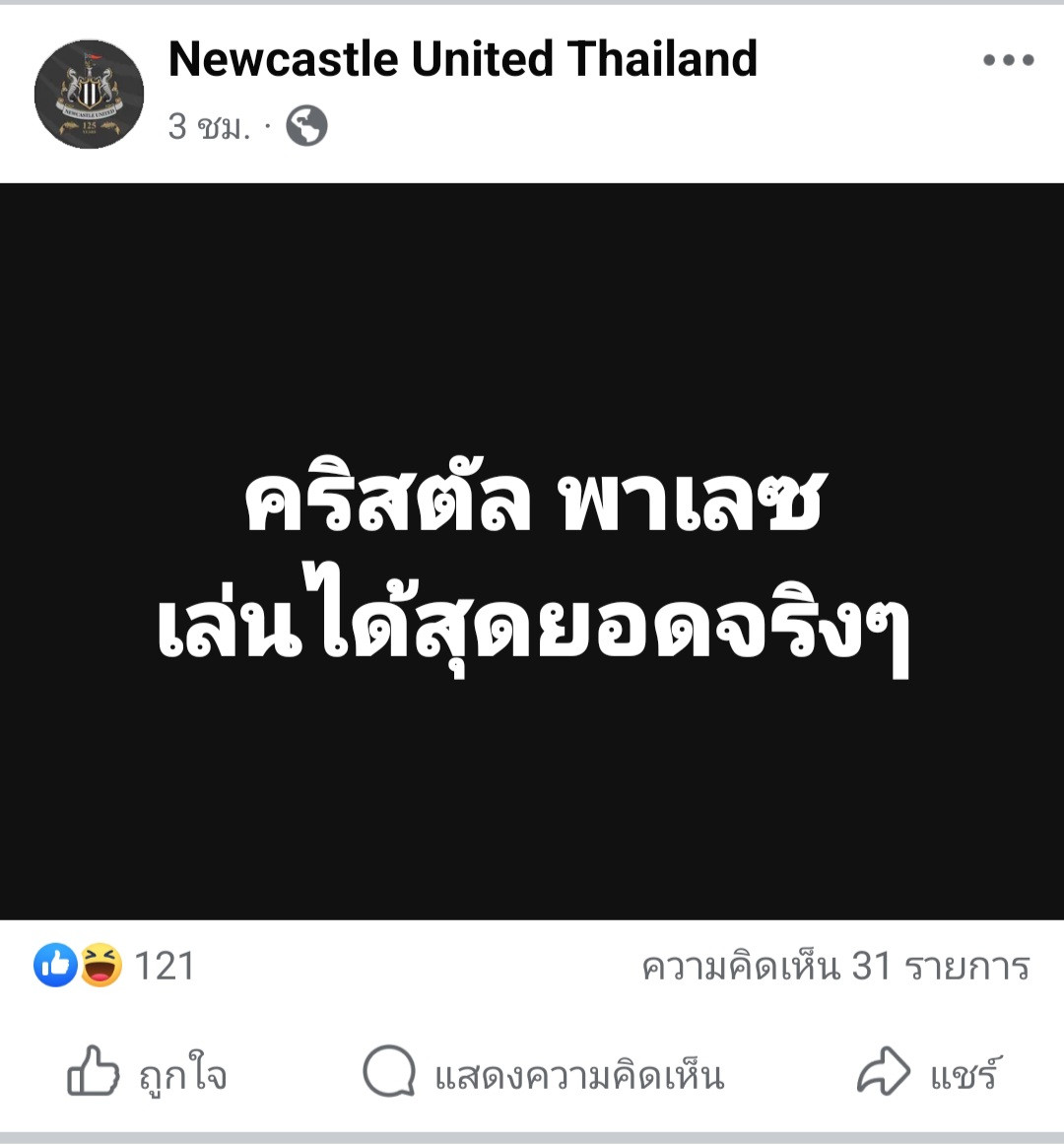
Task: Open the Newcastle United Thailand page name
Action: click(x=462, y=59)
